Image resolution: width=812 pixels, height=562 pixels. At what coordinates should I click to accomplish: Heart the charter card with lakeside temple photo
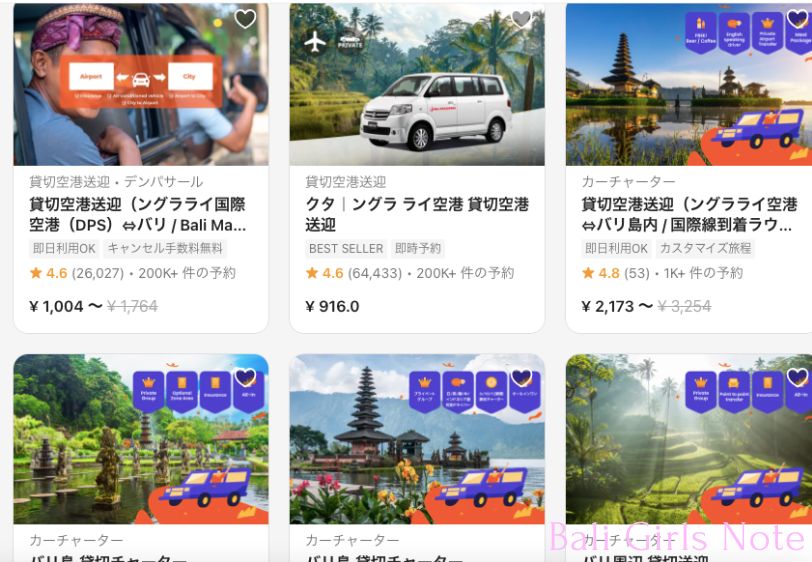point(521,377)
